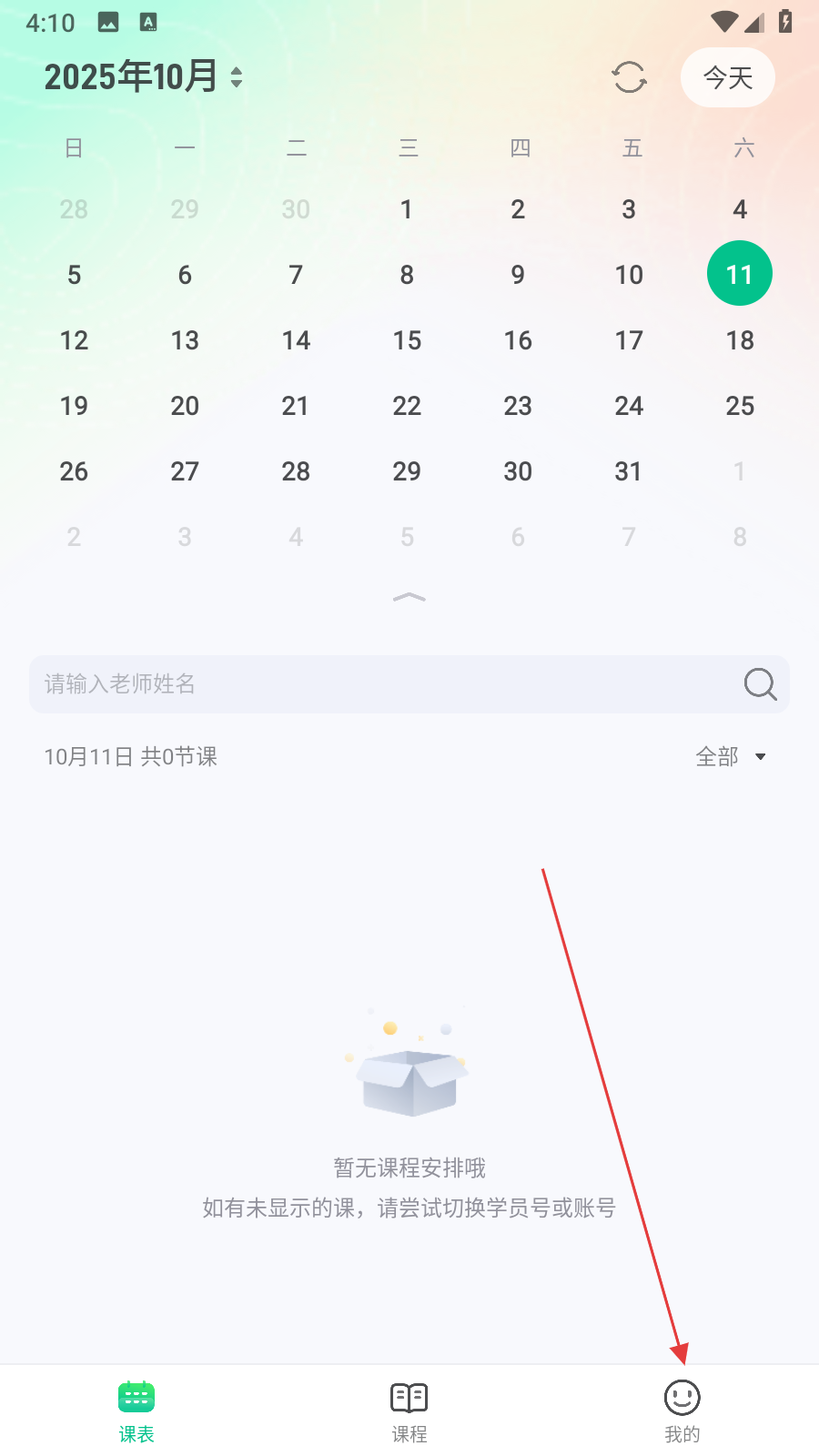819x1456 pixels.
Task: Switch to the 课表 tab
Action: click(136, 1410)
